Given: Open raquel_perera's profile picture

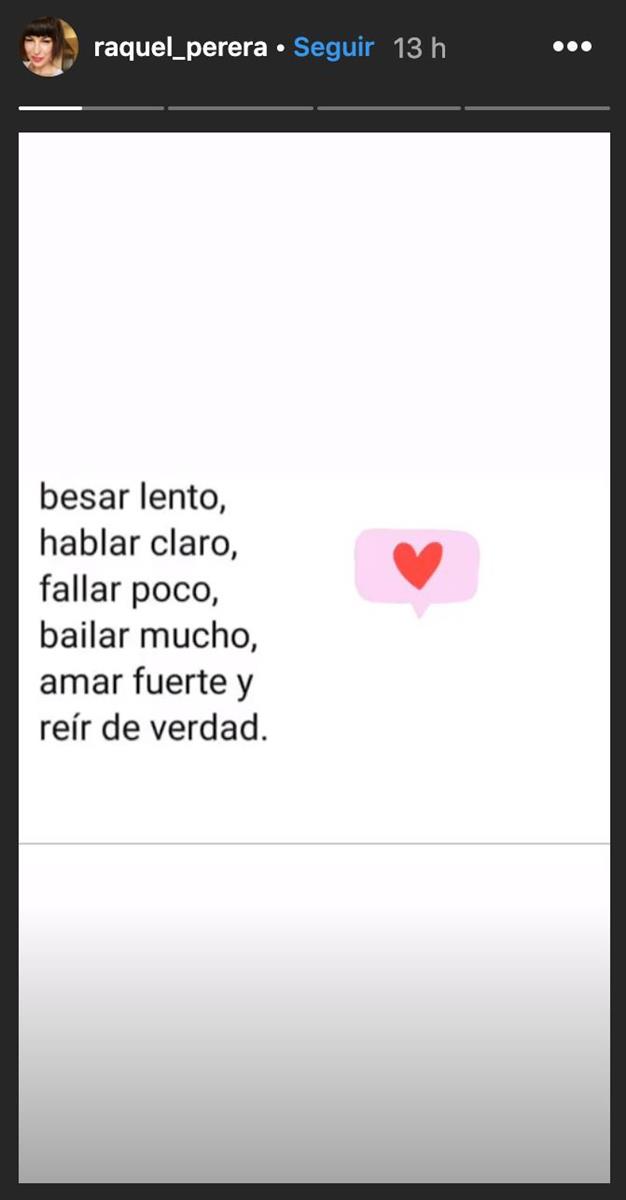Looking at the screenshot, I should pyautogui.click(x=48, y=47).
